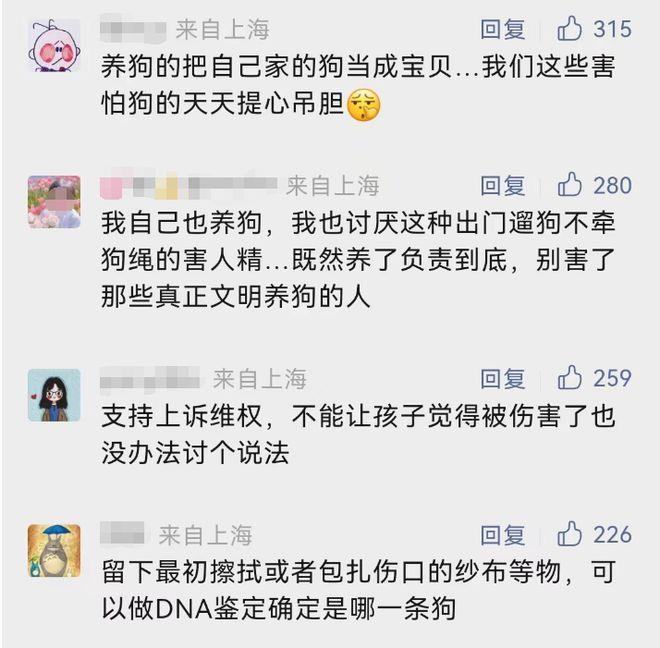Viewport: 660px width, 648px height.
Task: Reply to the comment with 280 likes
Action: (503, 185)
